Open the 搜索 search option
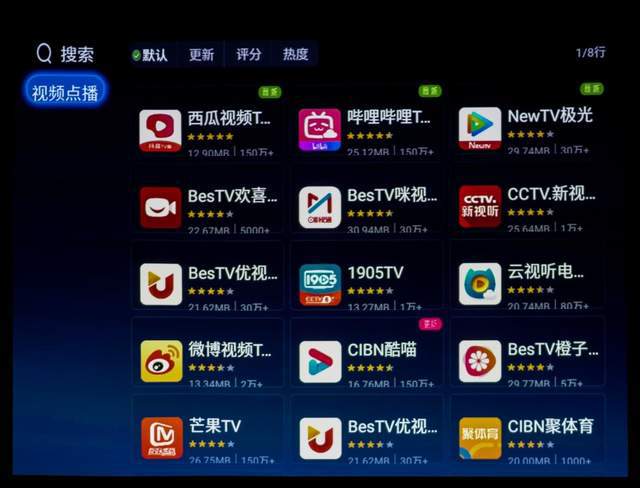This screenshot has width=640, height=488. coord(65,54)
